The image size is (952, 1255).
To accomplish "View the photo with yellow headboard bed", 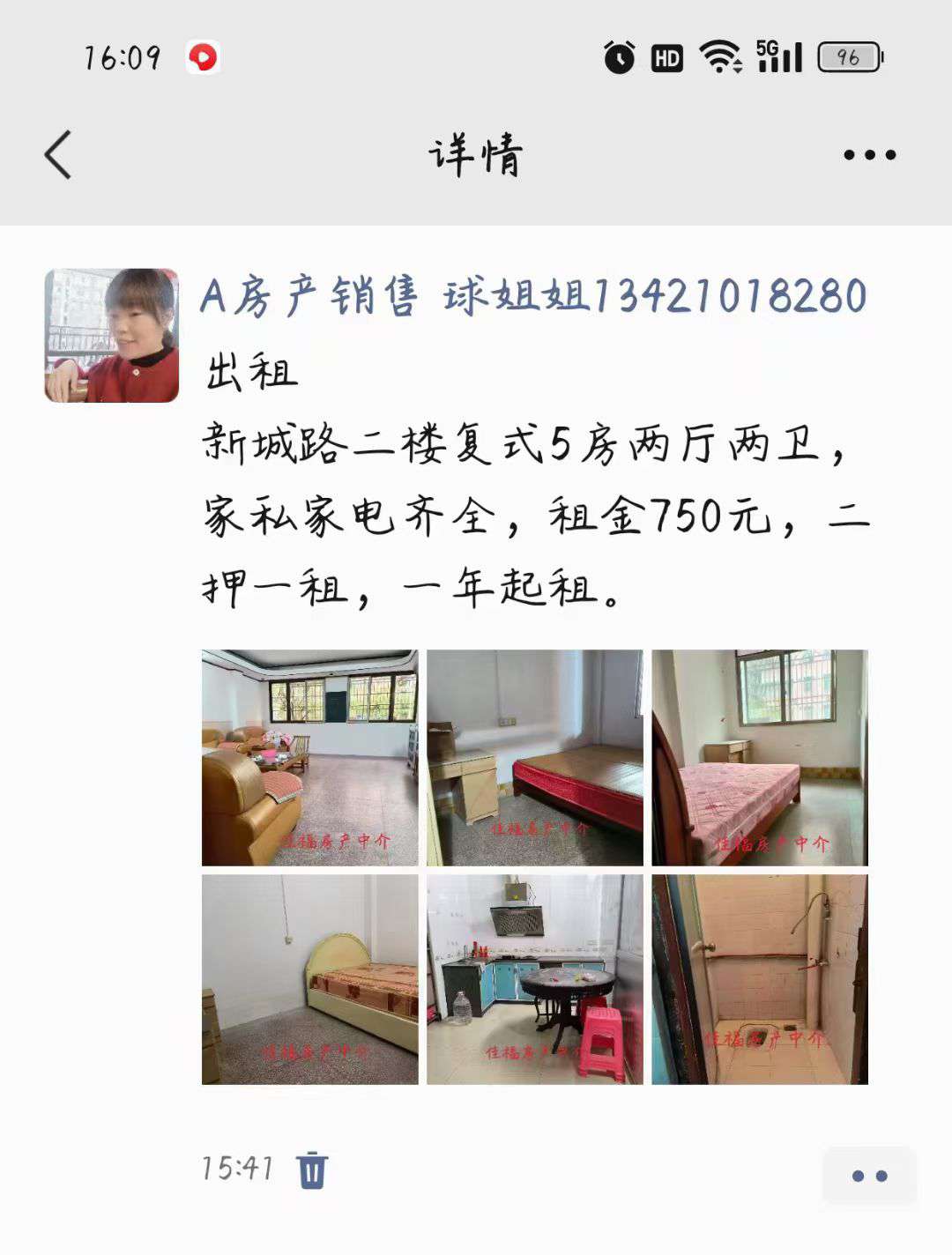I will coord(310,979).
